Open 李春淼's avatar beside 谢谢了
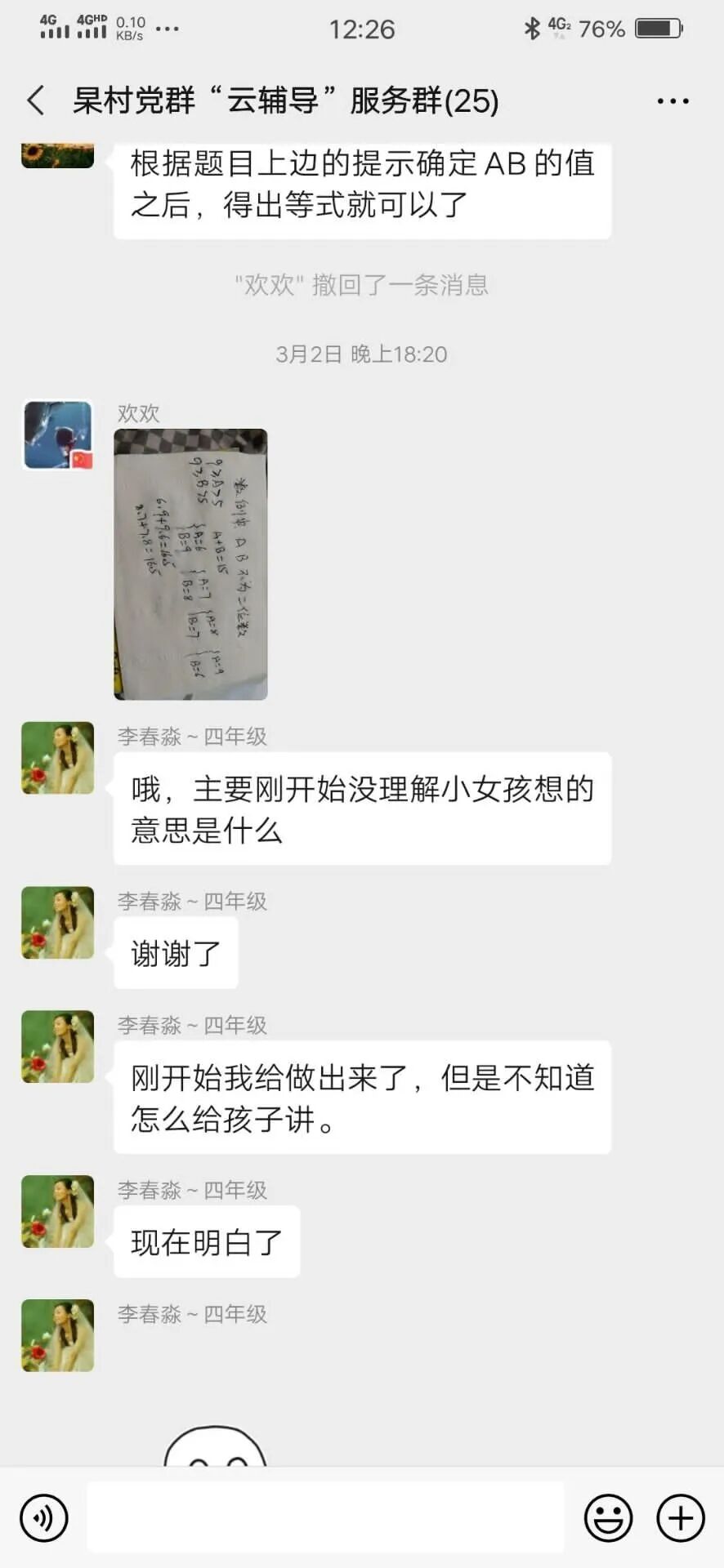 point(57,922)
